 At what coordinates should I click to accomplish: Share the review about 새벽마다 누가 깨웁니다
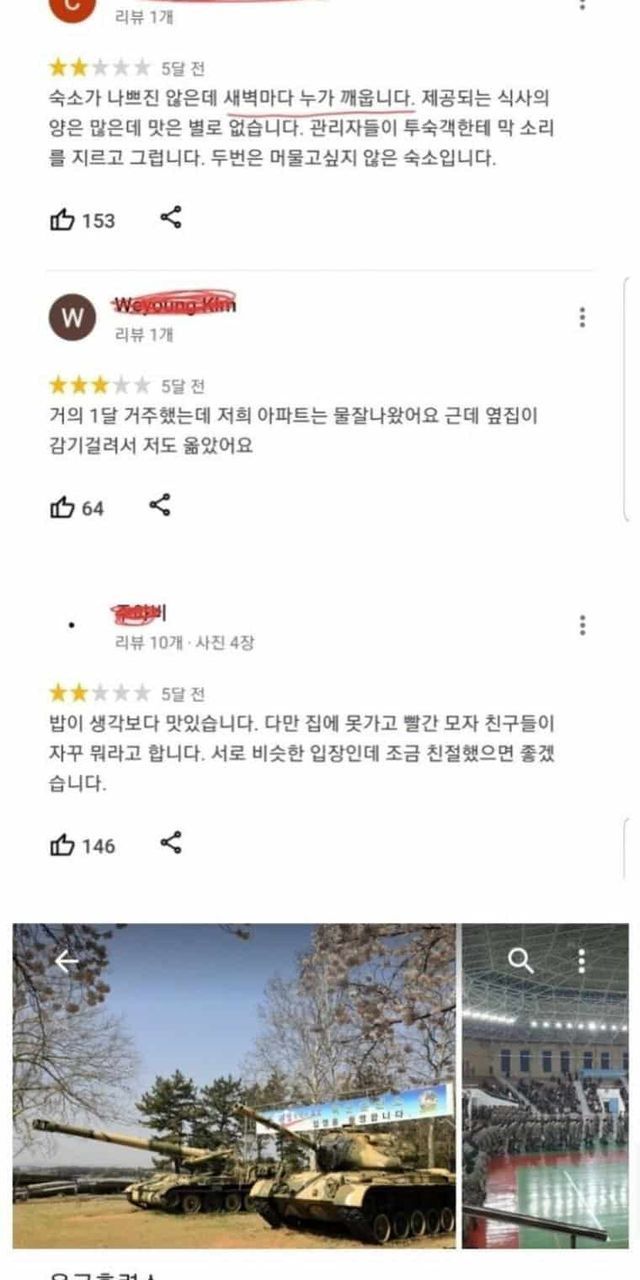pos(171,218)
